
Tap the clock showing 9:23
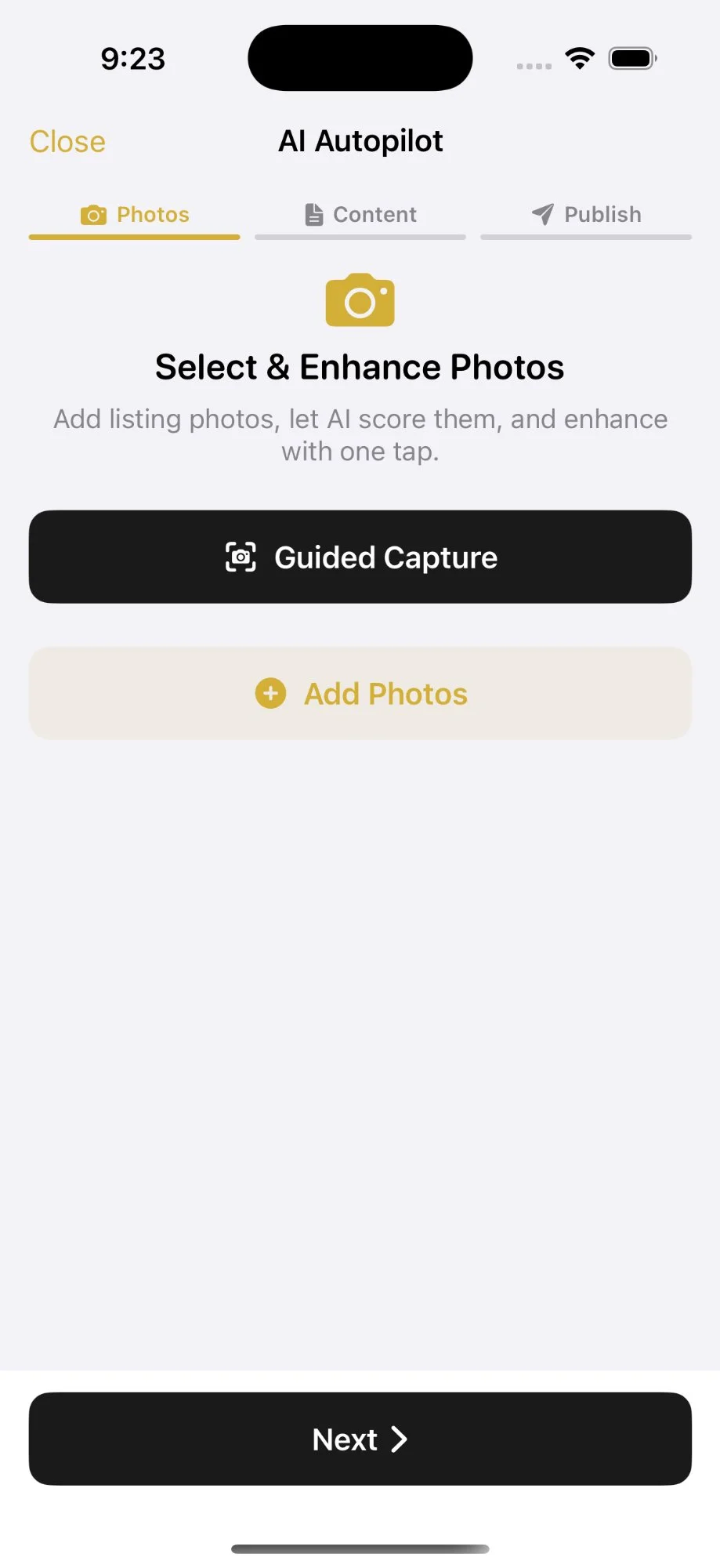coord(132,58)
